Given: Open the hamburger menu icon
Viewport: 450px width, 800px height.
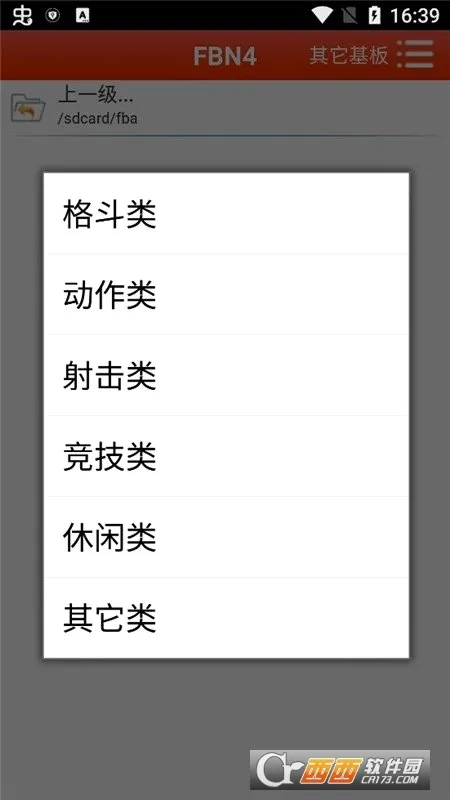Looking at the screenshot, I should [415, 55].
